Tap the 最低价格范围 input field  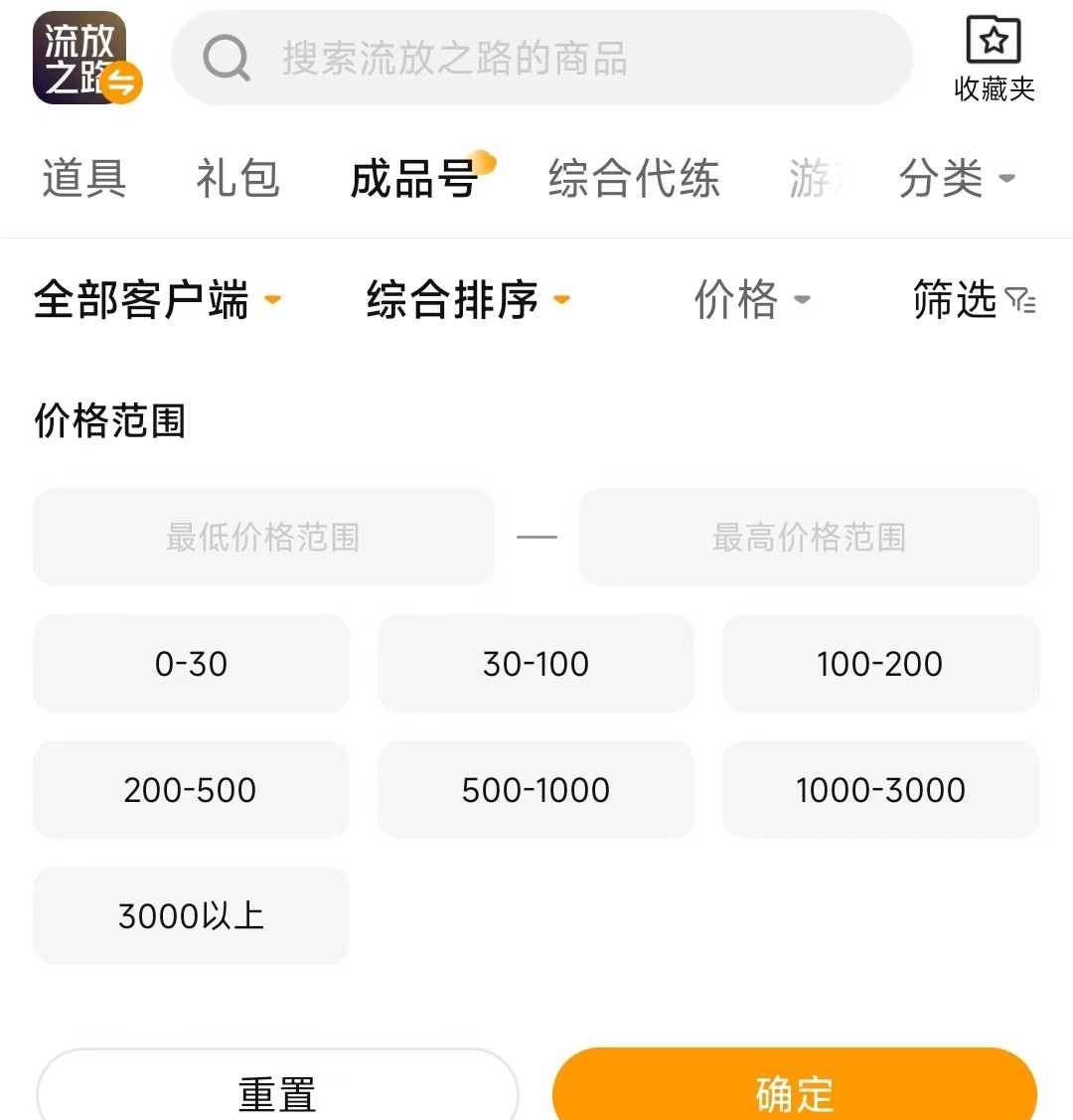tap(263, 538)
